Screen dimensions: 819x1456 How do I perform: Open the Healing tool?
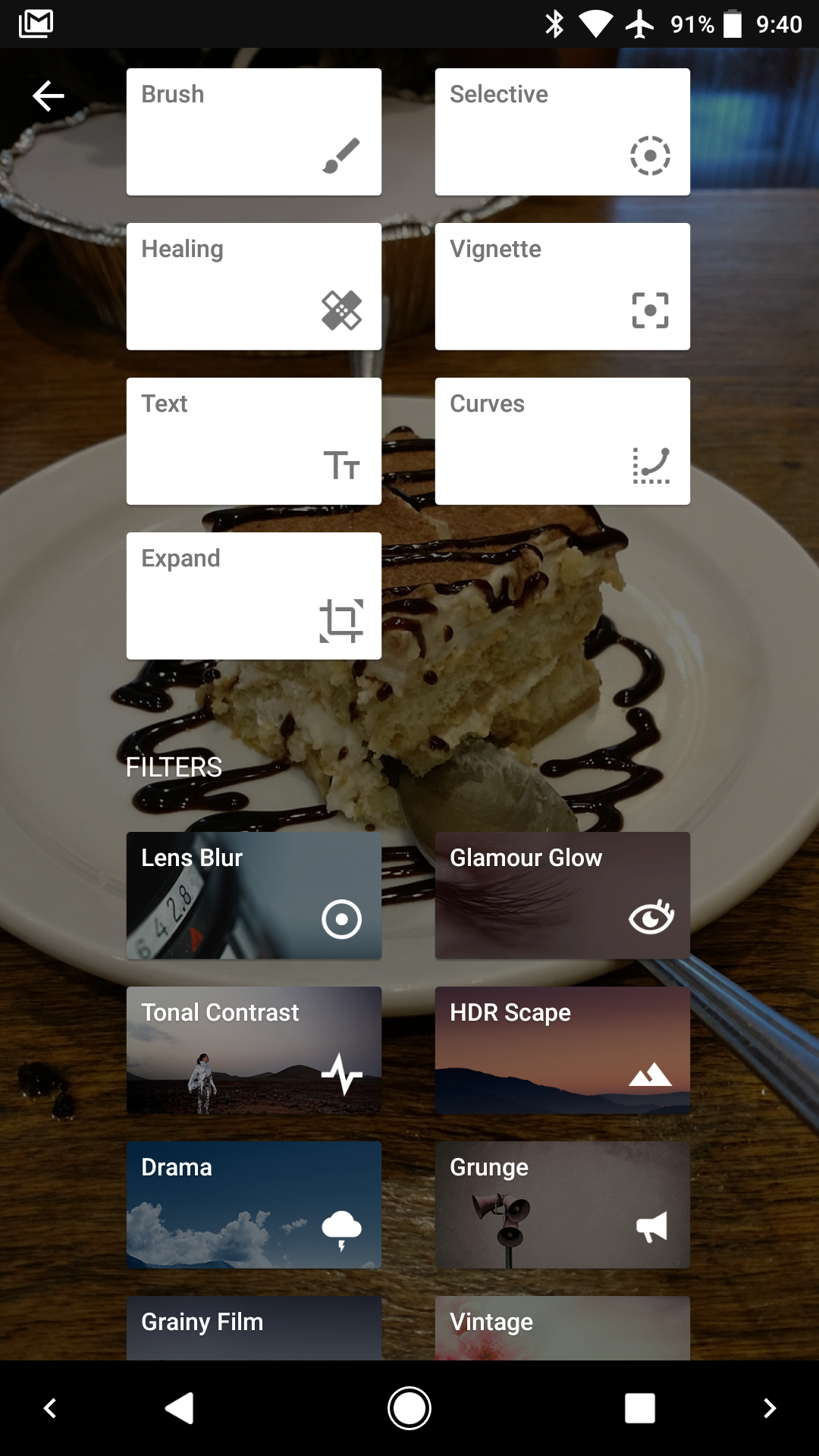(253, 287)
